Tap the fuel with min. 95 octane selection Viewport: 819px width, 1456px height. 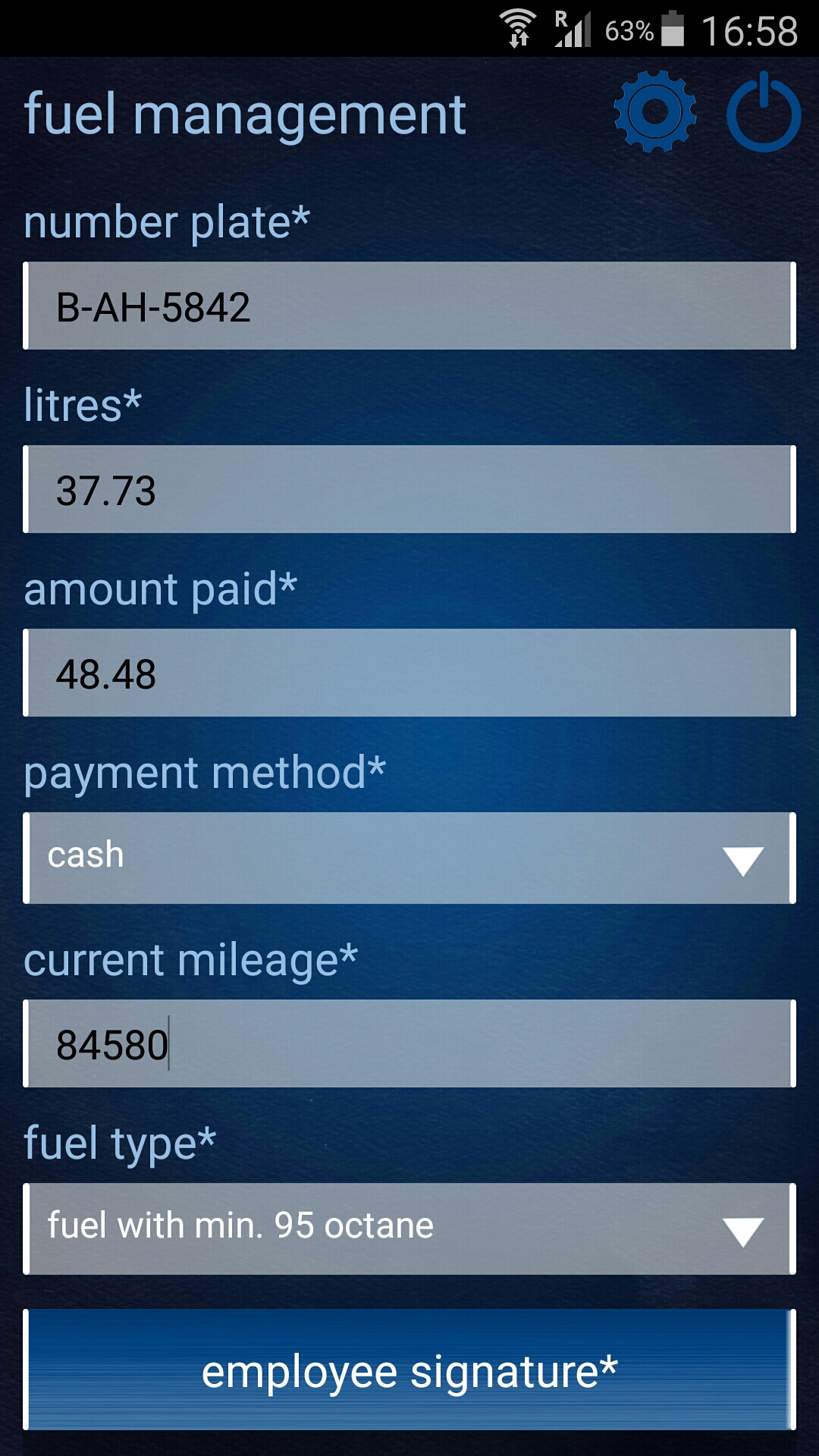tap(303, 1227)
